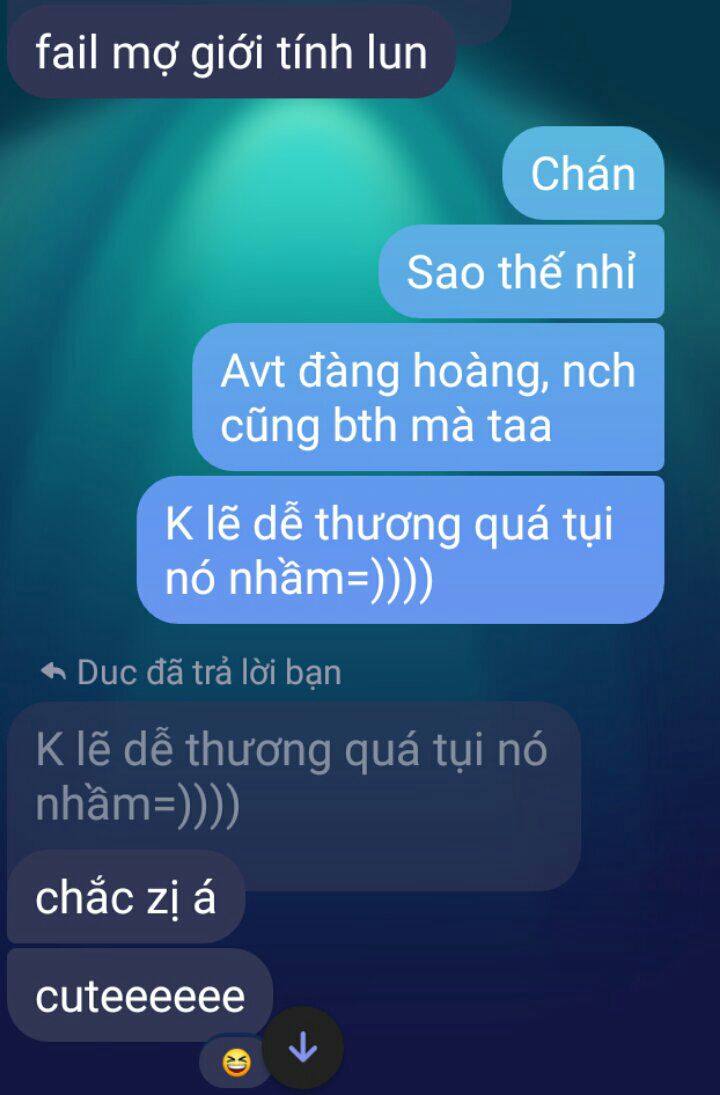Viewport: 720px width, 1095px height.
Task: Jump to latest messages with down arrow
Action: click(305, 1048)
